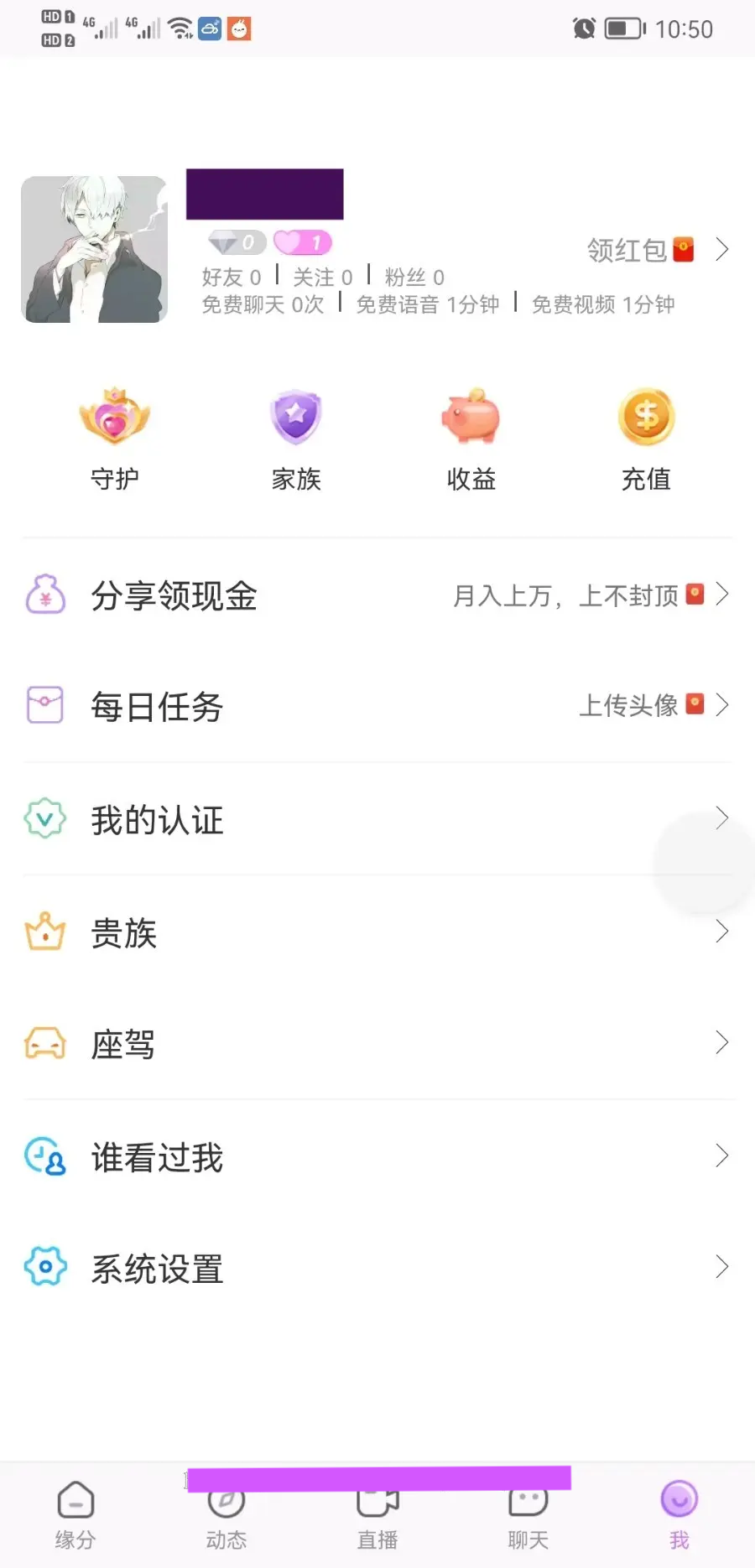Select the 我 profile tab

[679, 1514]
